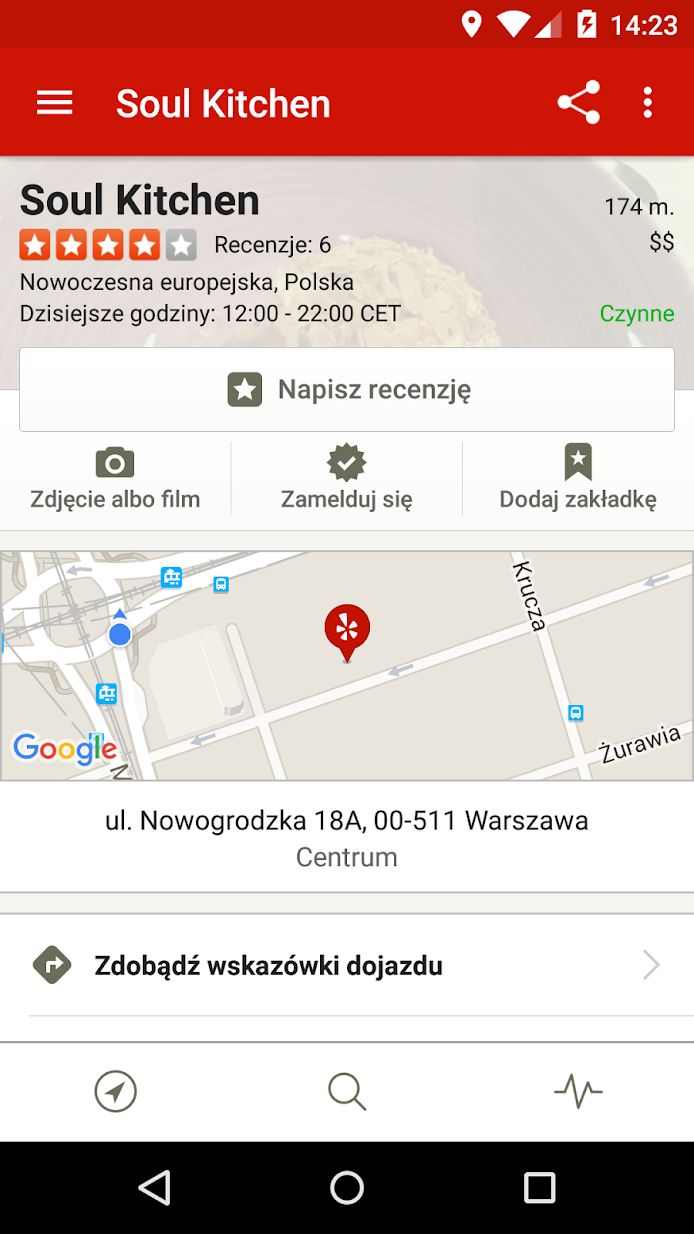The image size is (694, 1234).
Task: Share Soul Kitchen listing
Action: pyautogui.click(x=578, y=103)
